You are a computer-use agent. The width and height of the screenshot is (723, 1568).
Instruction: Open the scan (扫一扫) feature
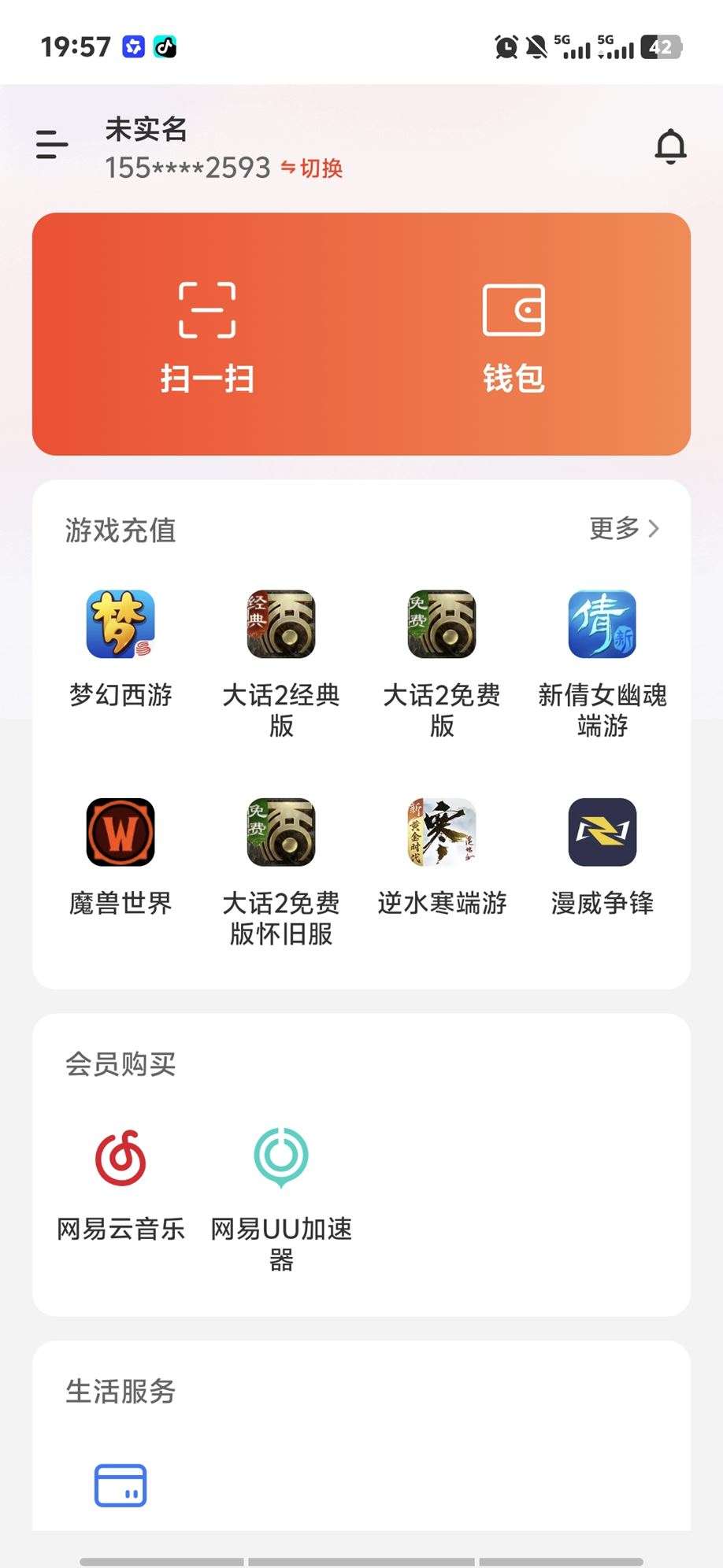(x=207, y=331)
